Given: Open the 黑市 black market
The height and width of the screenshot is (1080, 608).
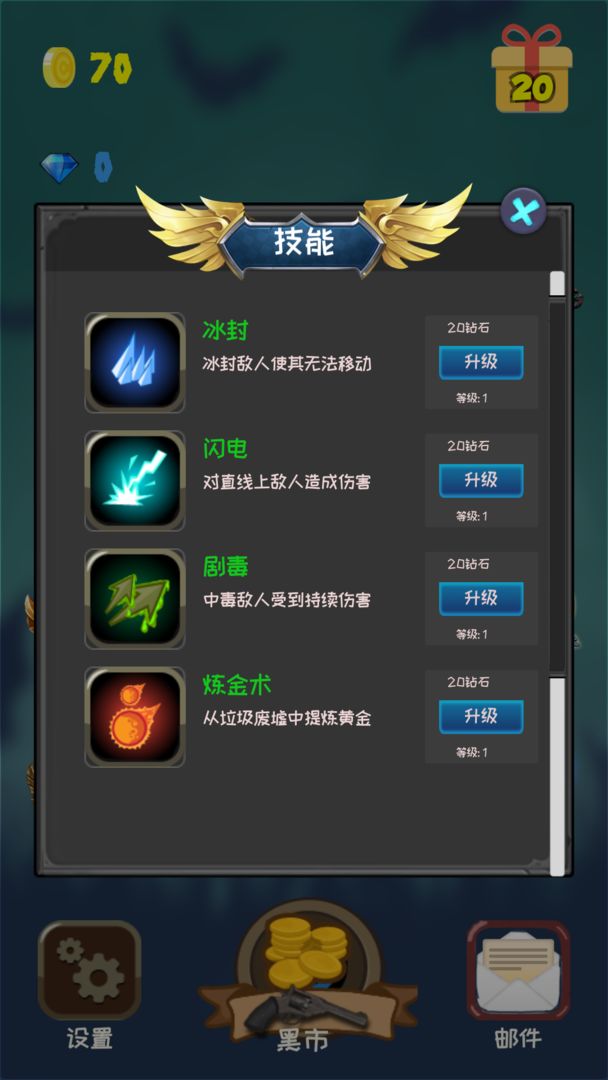Looking at the screenshot, I should [x=308, y=971].
